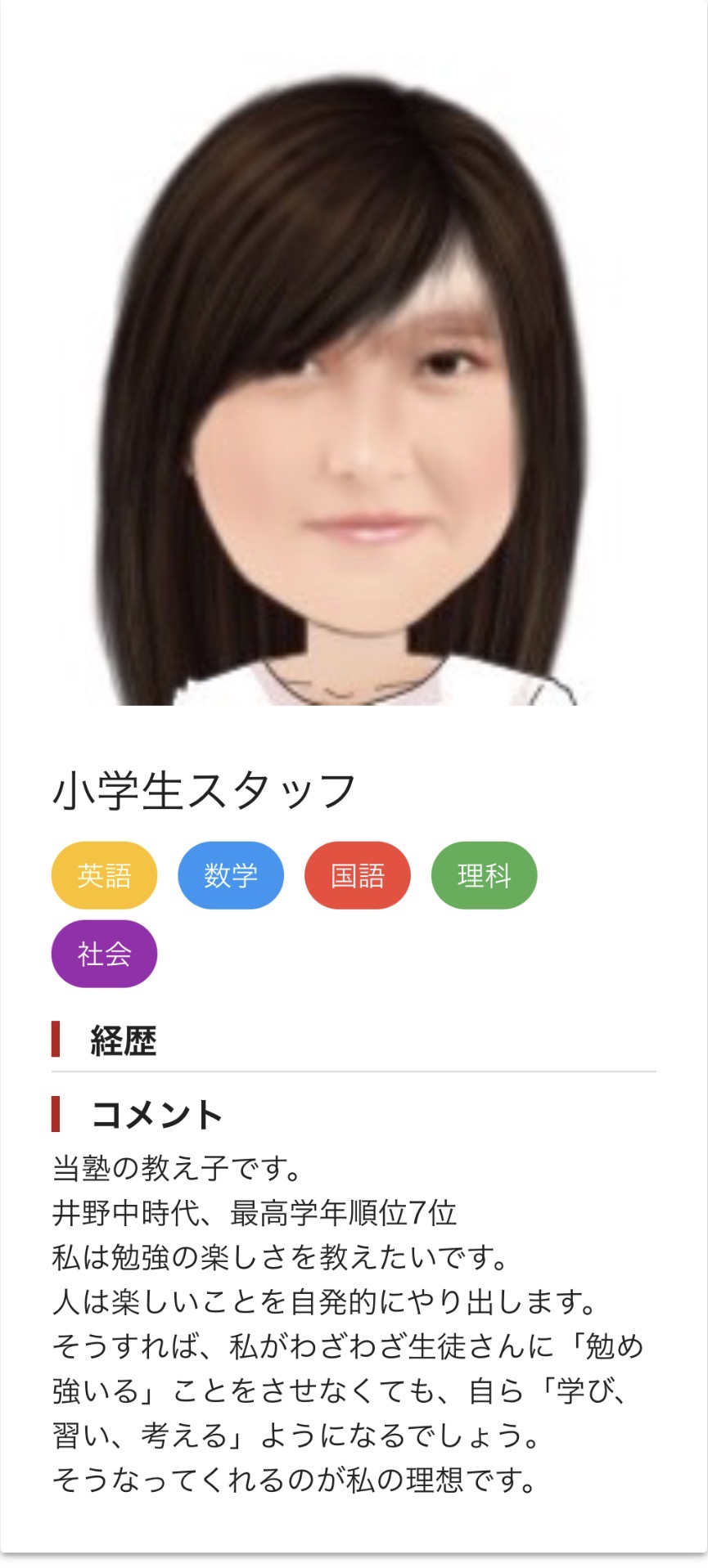Choose the red 国語 subject chip

(357, 875)
